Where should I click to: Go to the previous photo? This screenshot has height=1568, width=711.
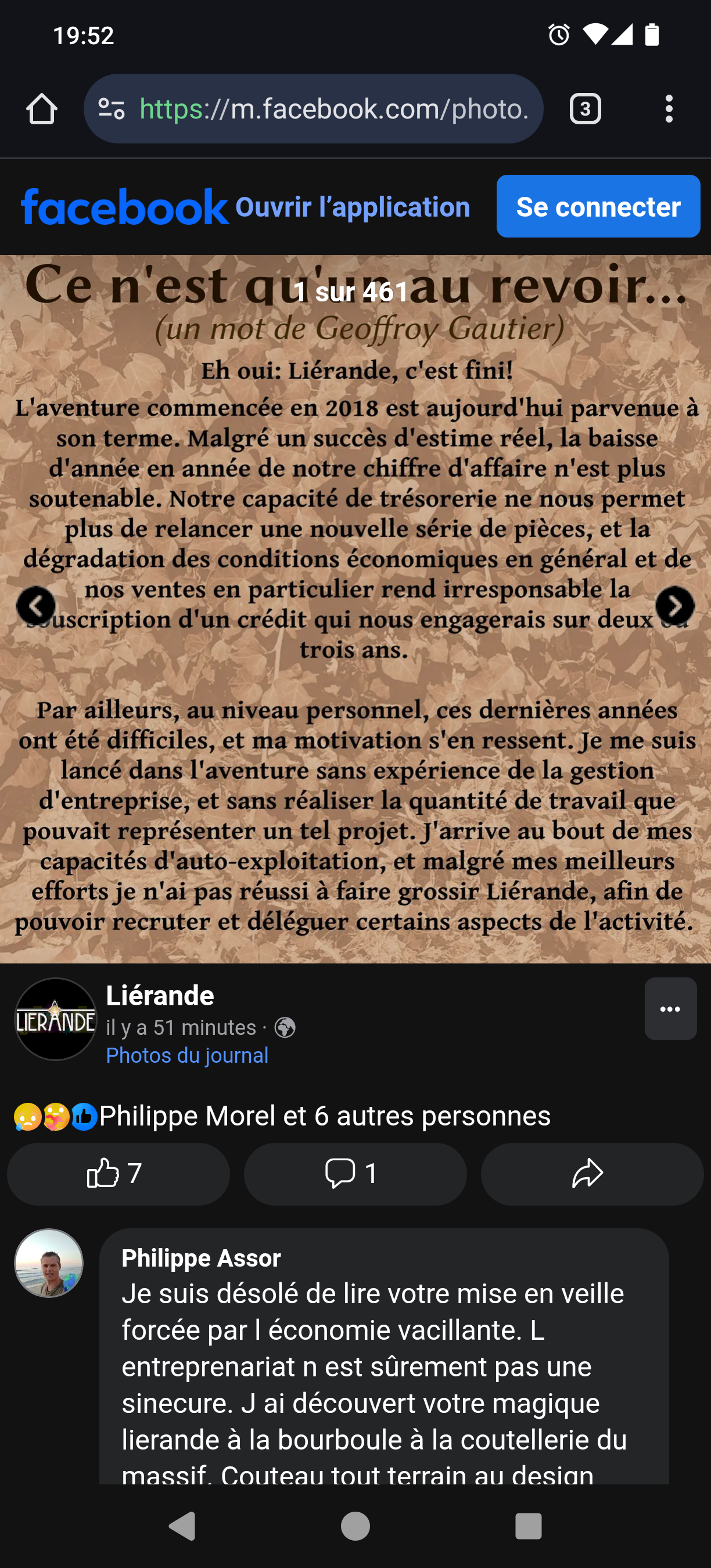click(36, 606)
